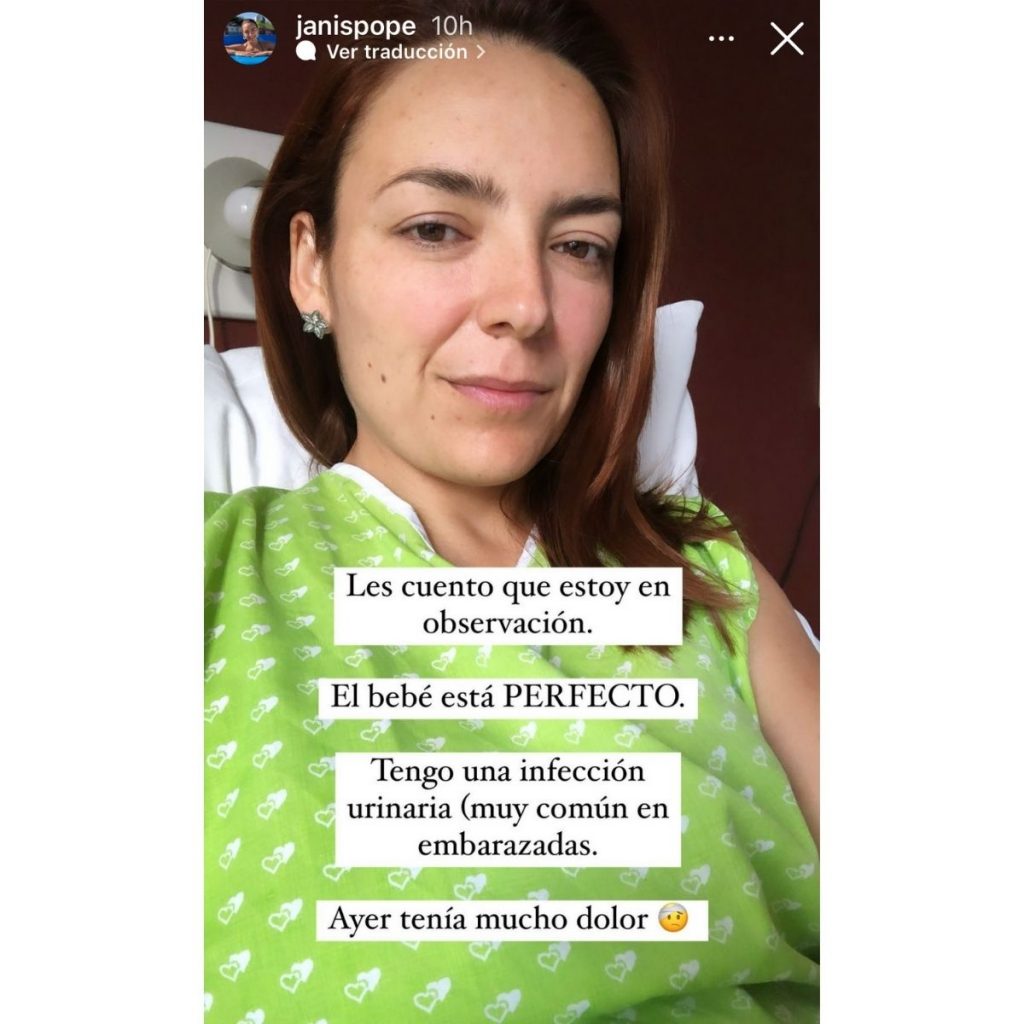The height and width of the screenshot is (1024, 1024).
Task: Close the story viewer
Action: [787, 38]
